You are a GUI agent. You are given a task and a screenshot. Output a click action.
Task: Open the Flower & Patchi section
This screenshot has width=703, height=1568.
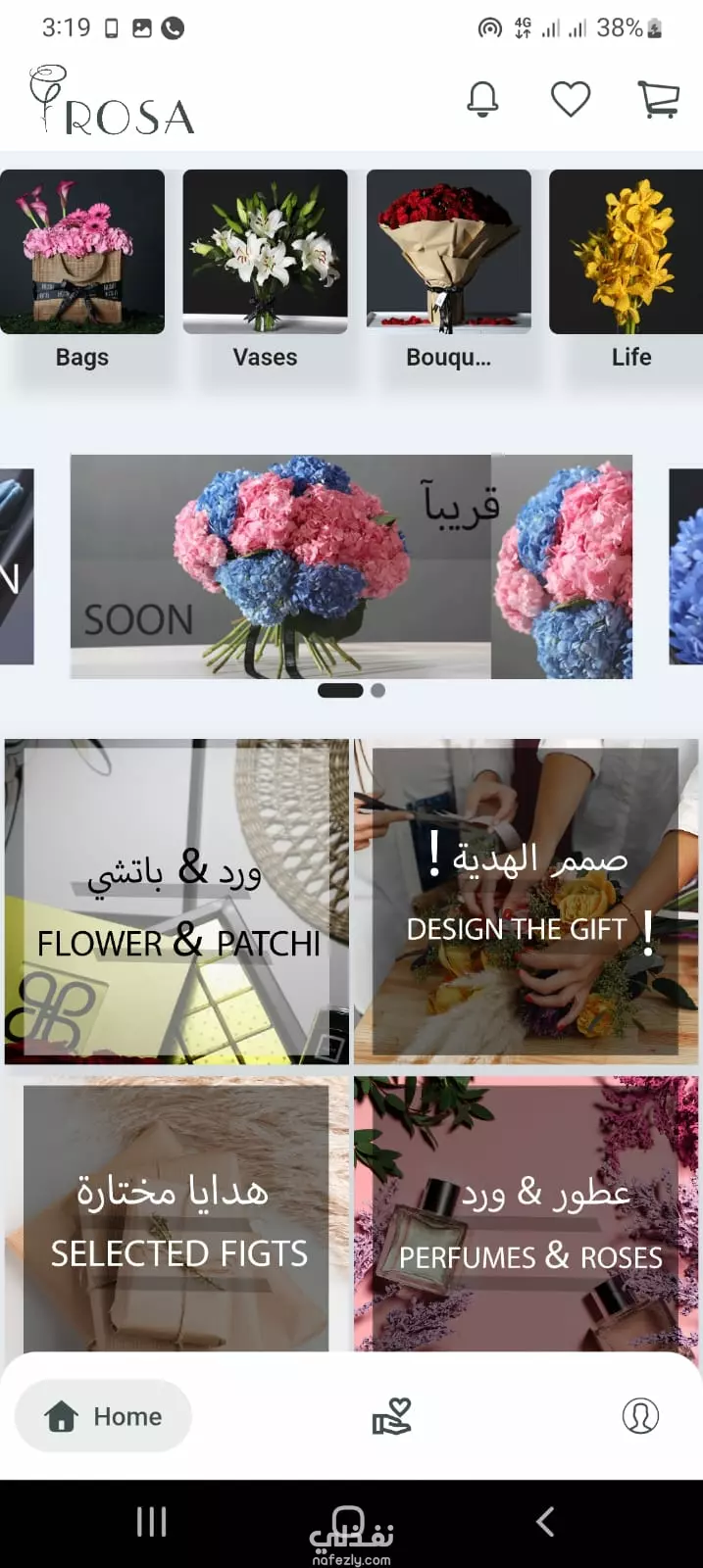[x=177, y=902]
